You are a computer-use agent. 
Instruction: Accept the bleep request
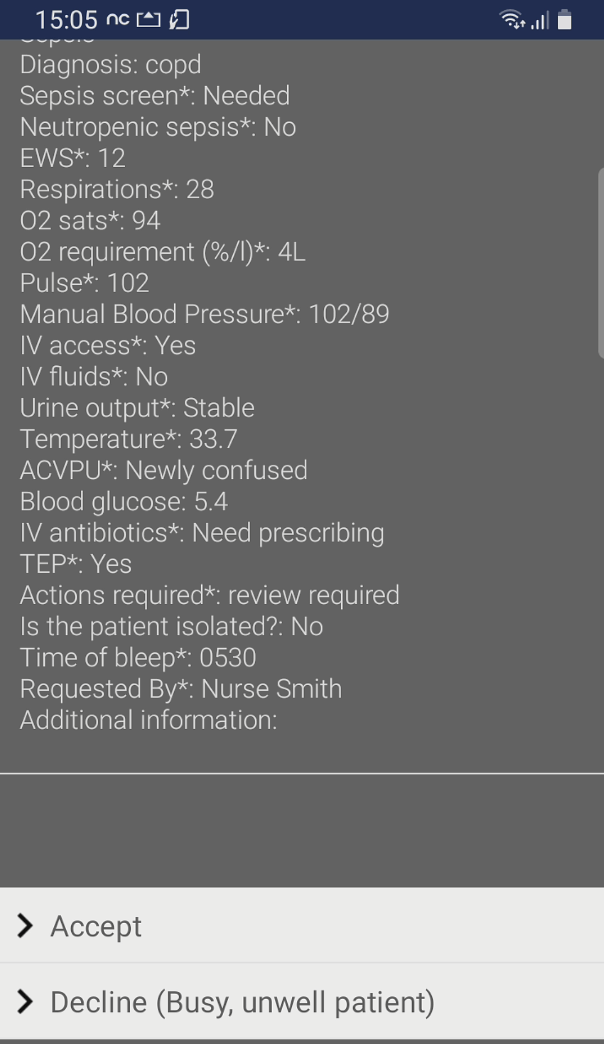(x=302, y=925)
